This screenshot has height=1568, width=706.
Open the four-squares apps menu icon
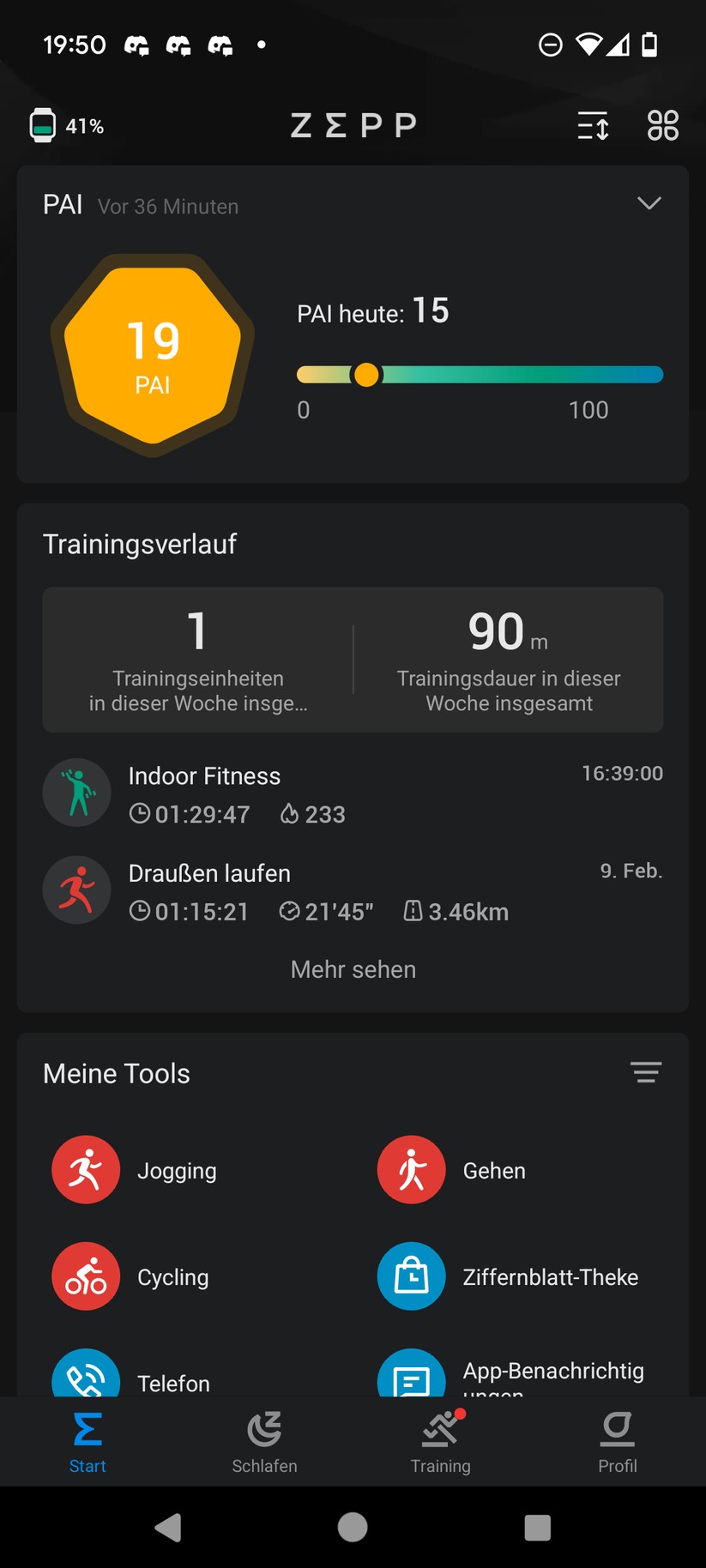pos(662,126)
